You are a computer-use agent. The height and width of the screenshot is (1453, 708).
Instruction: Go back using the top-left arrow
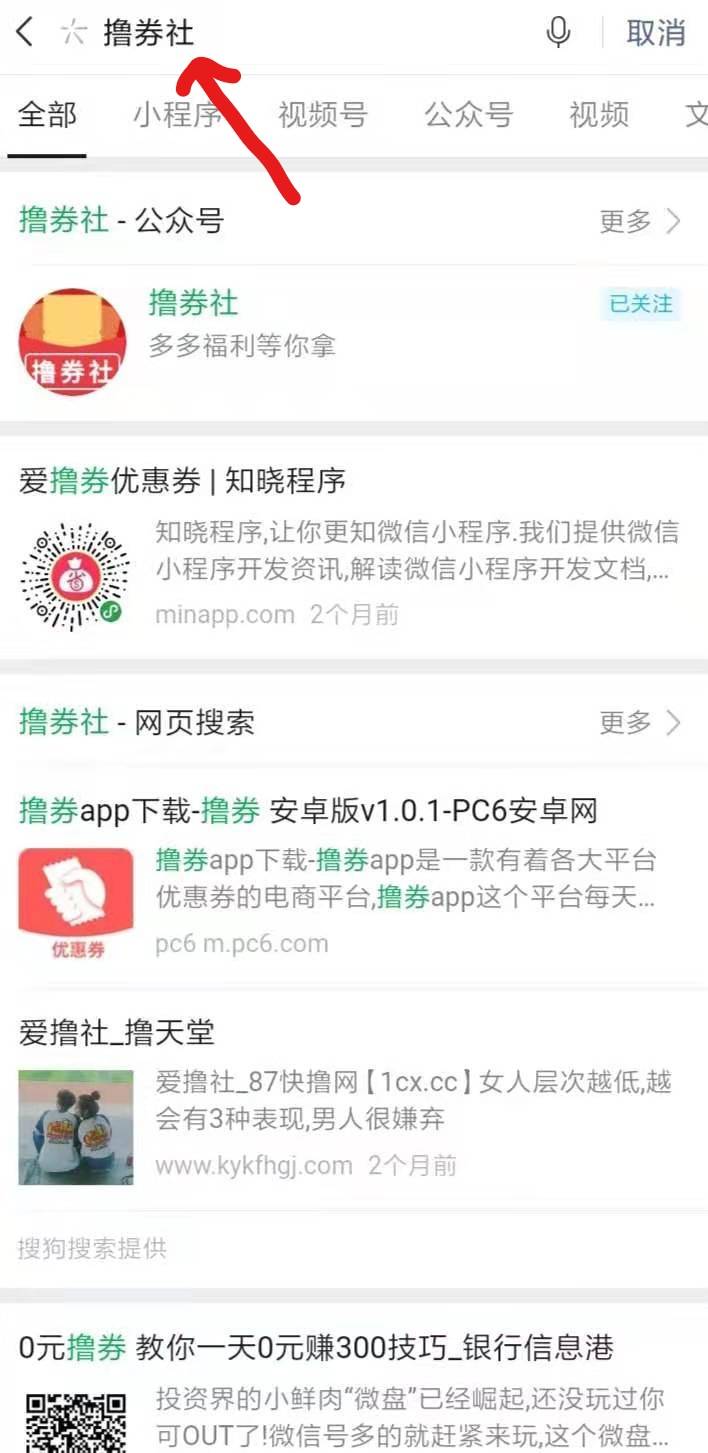26,33
